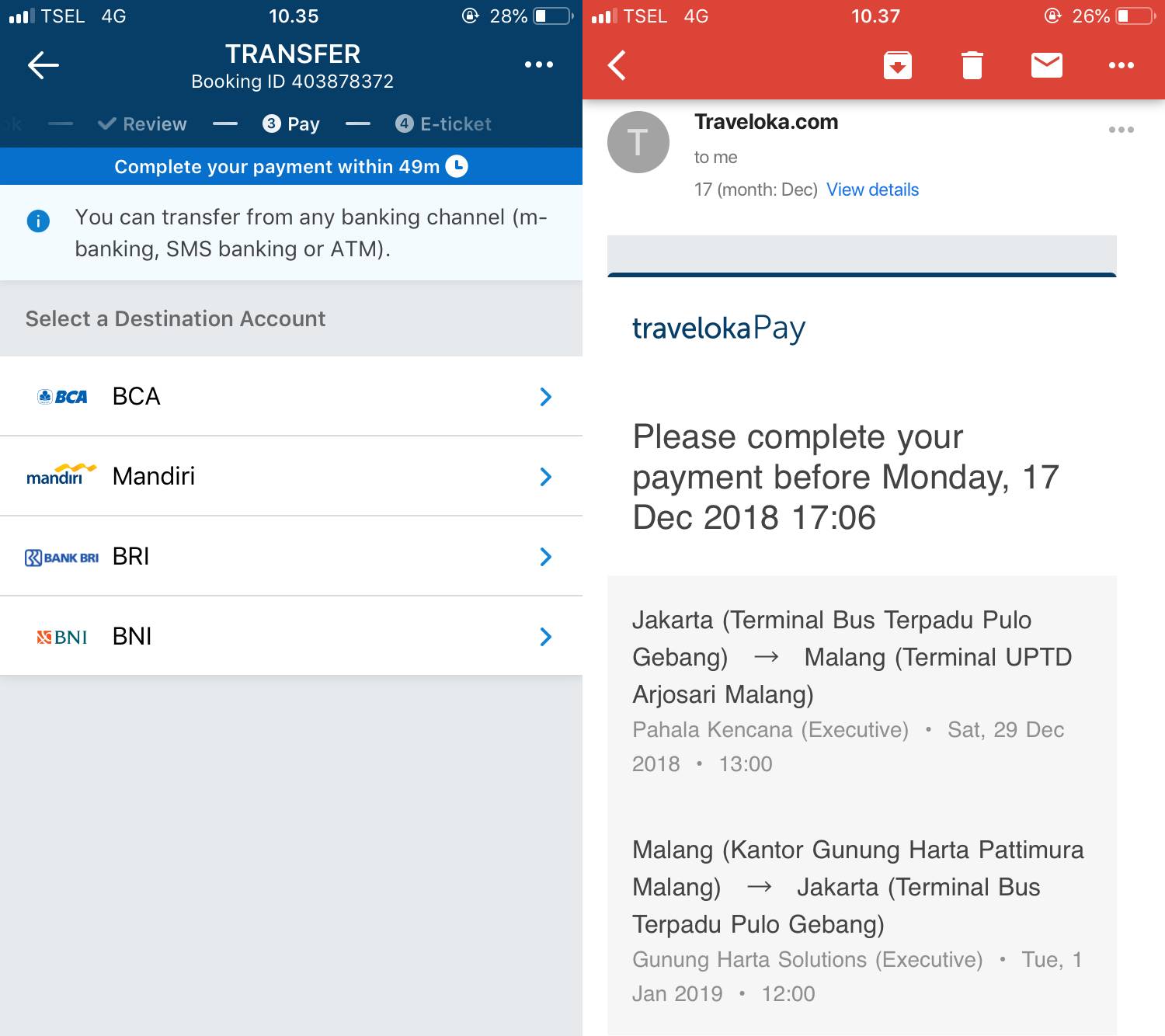Select BCA as destination account
This screenshot has width=1165, height=1036.
(291, 396)
